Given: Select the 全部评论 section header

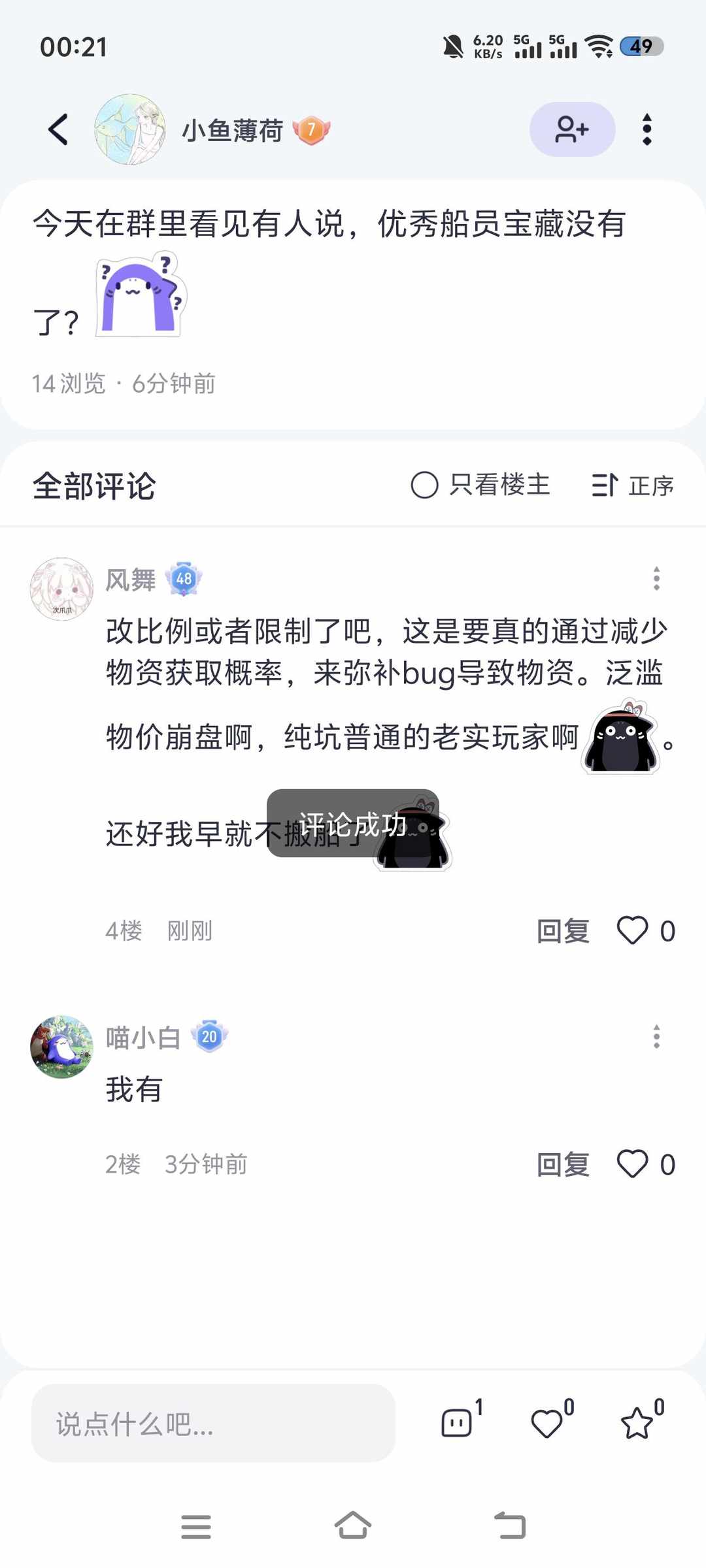Looking at the screenshot, I should point(95,485).
